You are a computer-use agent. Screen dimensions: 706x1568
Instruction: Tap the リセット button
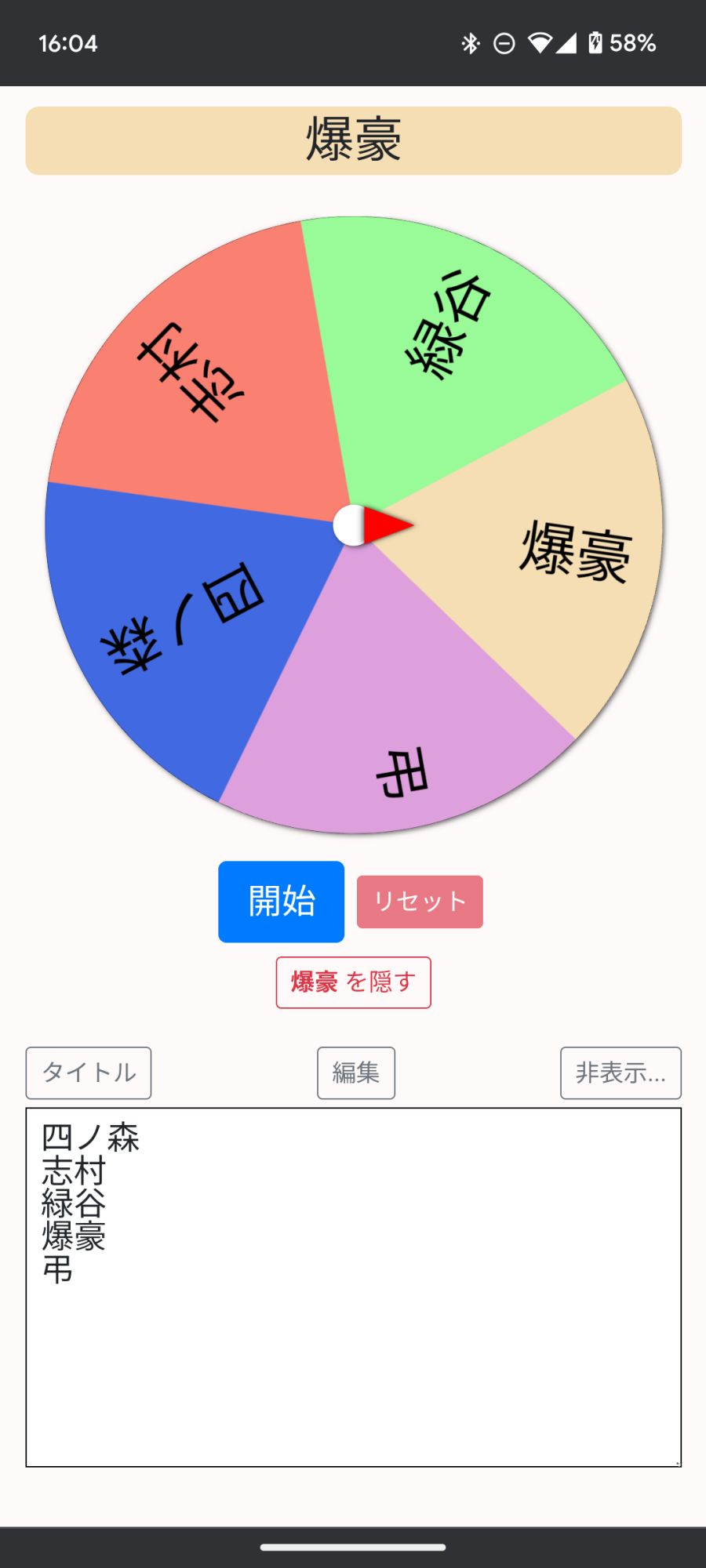[420, 902]
